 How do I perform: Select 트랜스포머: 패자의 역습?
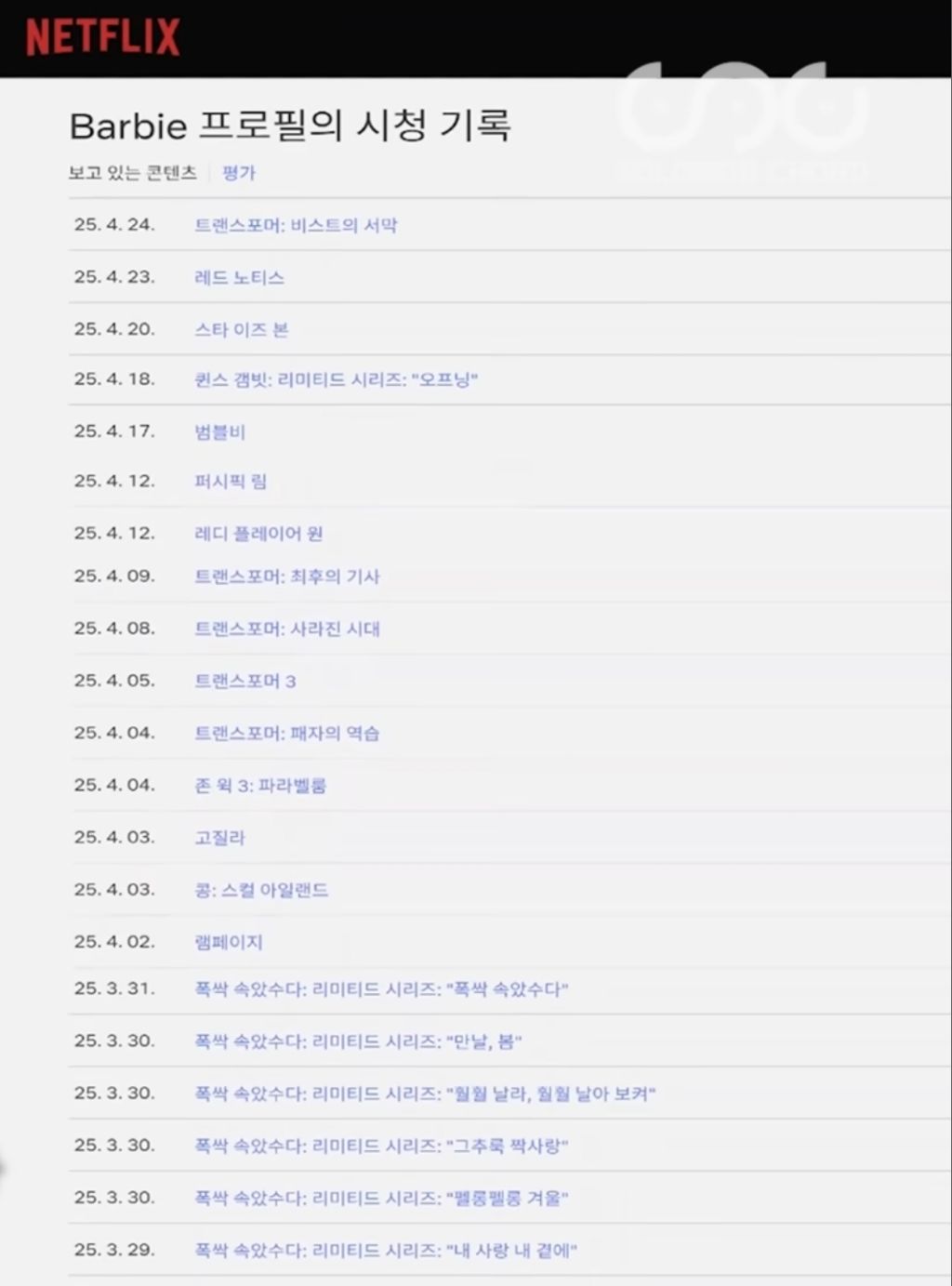(x=286, y=733)
